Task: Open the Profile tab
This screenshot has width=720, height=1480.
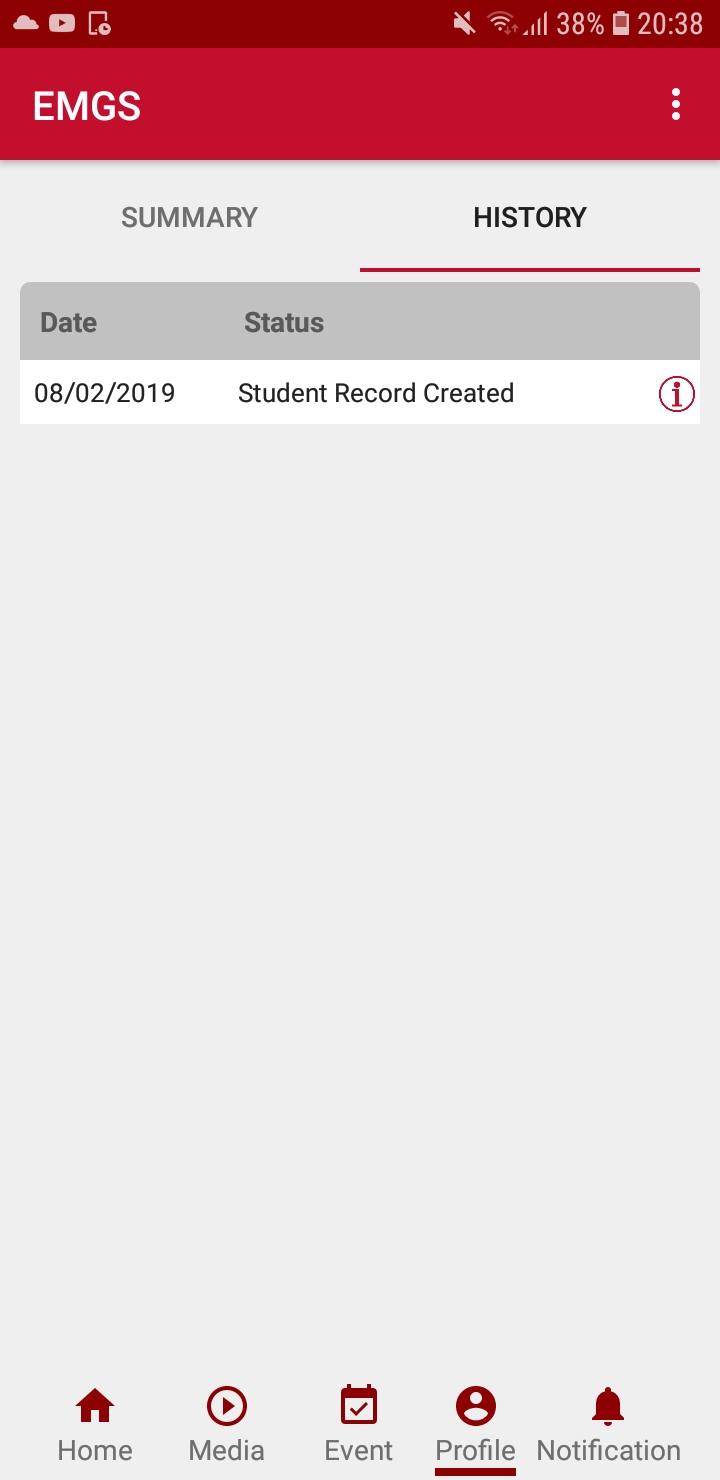Action: (476, 1425)
